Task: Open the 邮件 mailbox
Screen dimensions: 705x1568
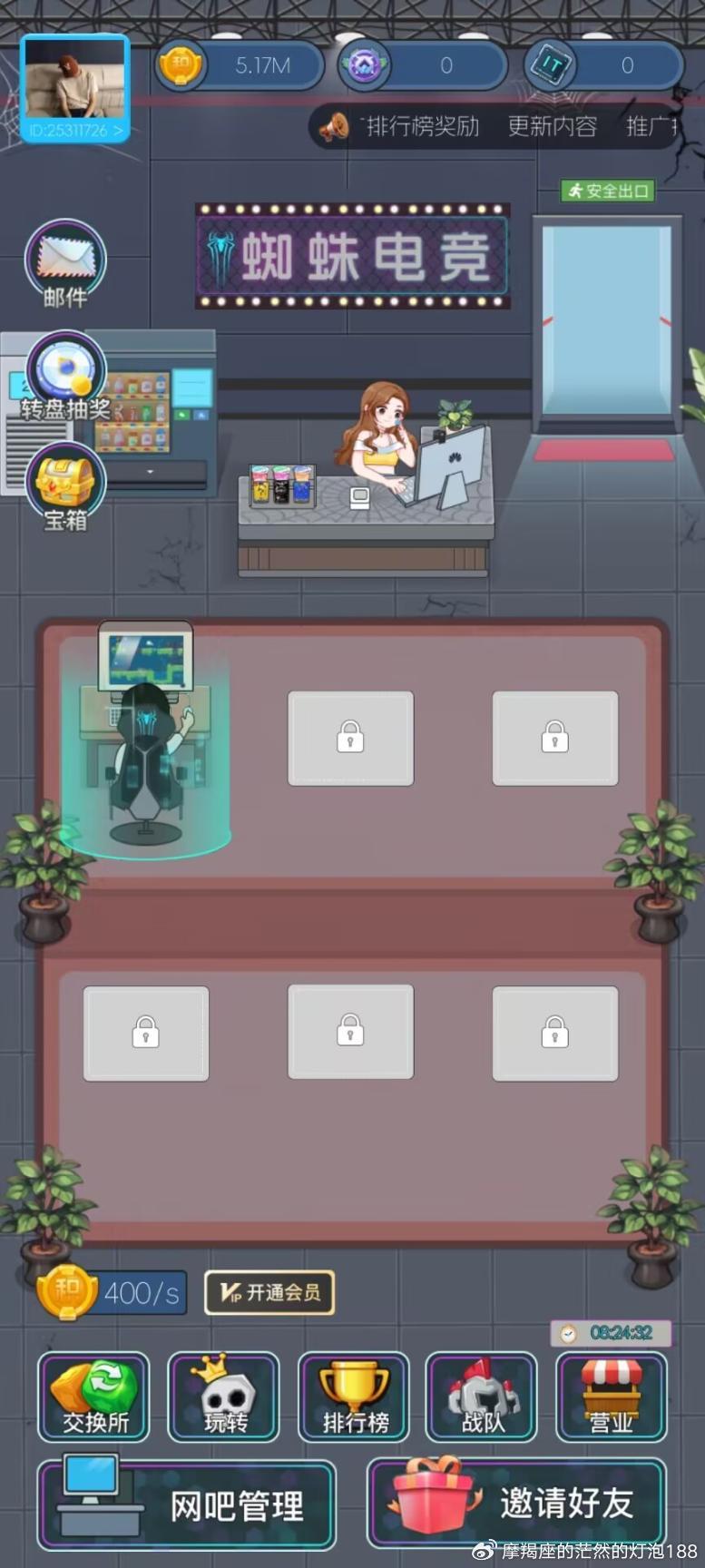Action: (x=65, y=263)
